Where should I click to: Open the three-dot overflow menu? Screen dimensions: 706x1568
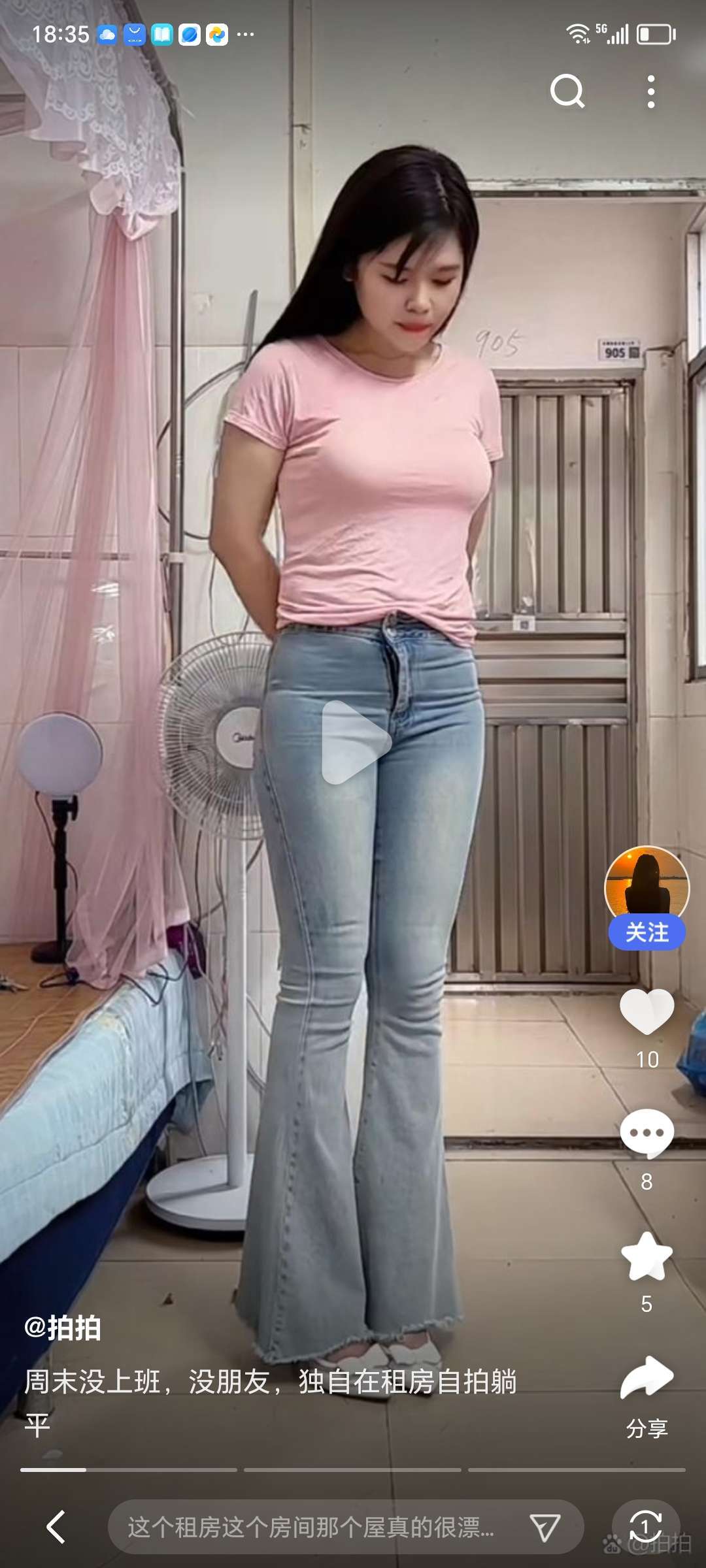click(x=650, y=91)
